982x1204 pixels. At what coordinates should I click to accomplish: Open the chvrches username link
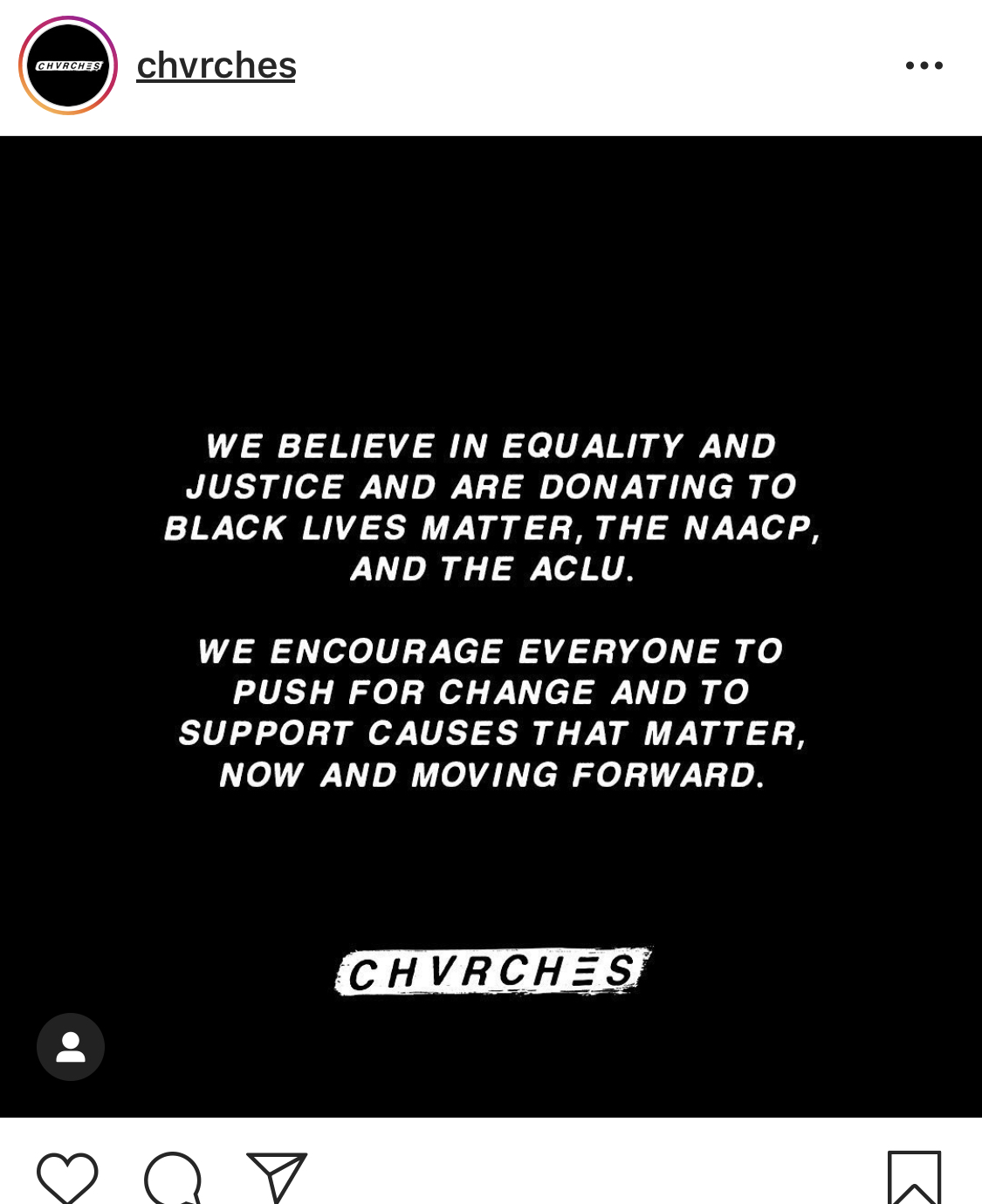click(216, 65)
